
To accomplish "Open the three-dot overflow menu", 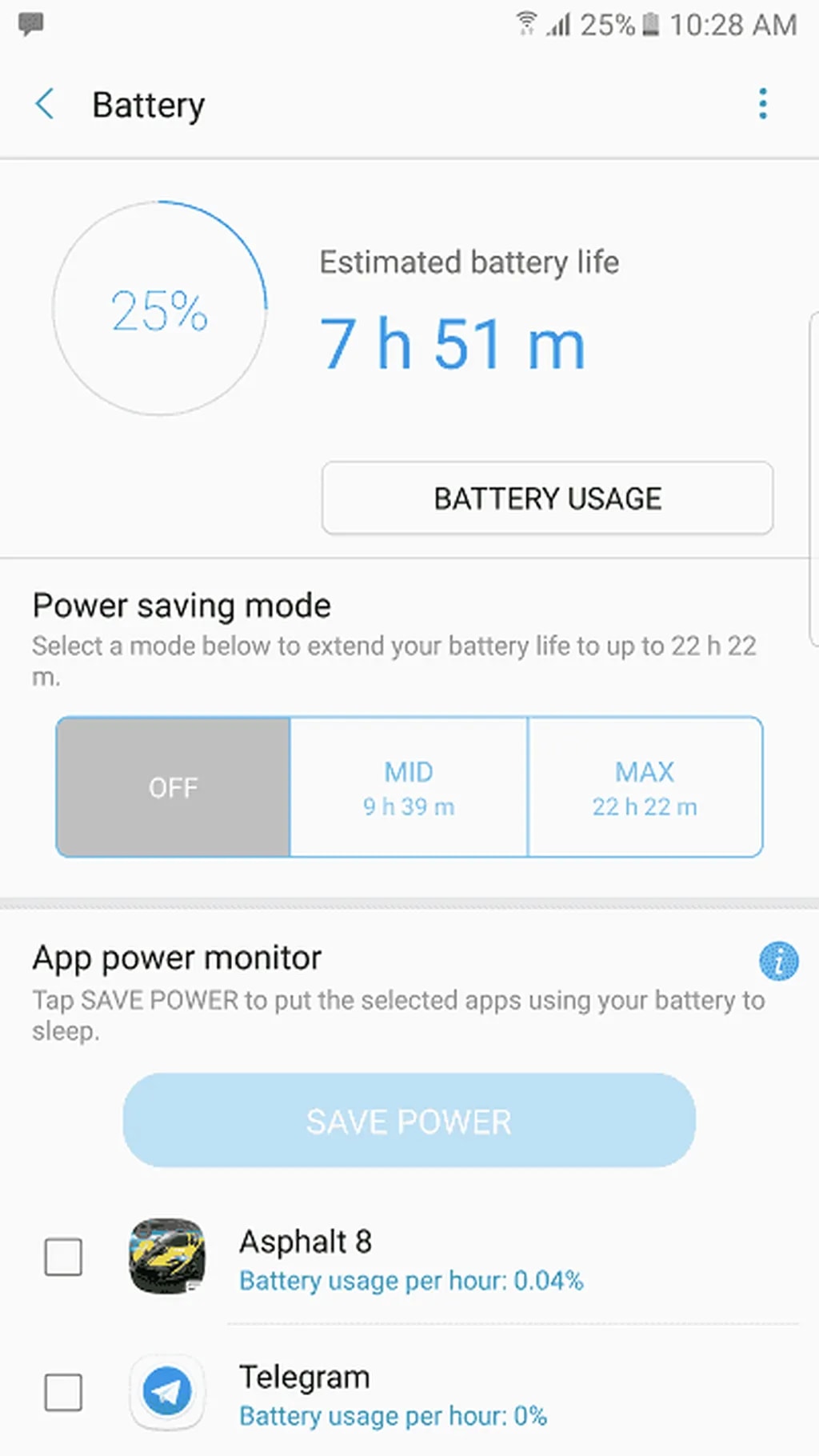I will [x=762, y=104].
